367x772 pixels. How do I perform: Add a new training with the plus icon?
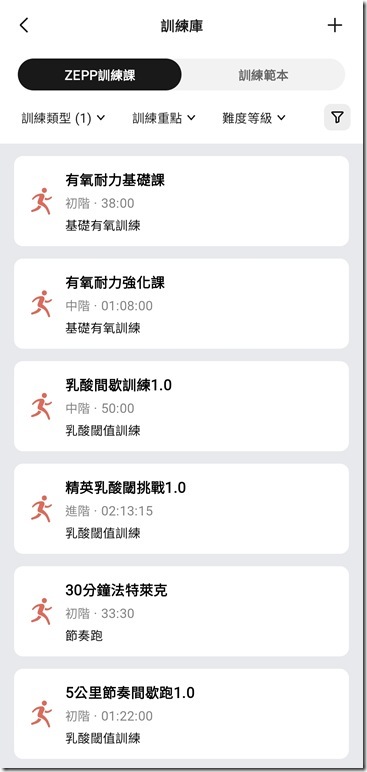click(335, 25)
